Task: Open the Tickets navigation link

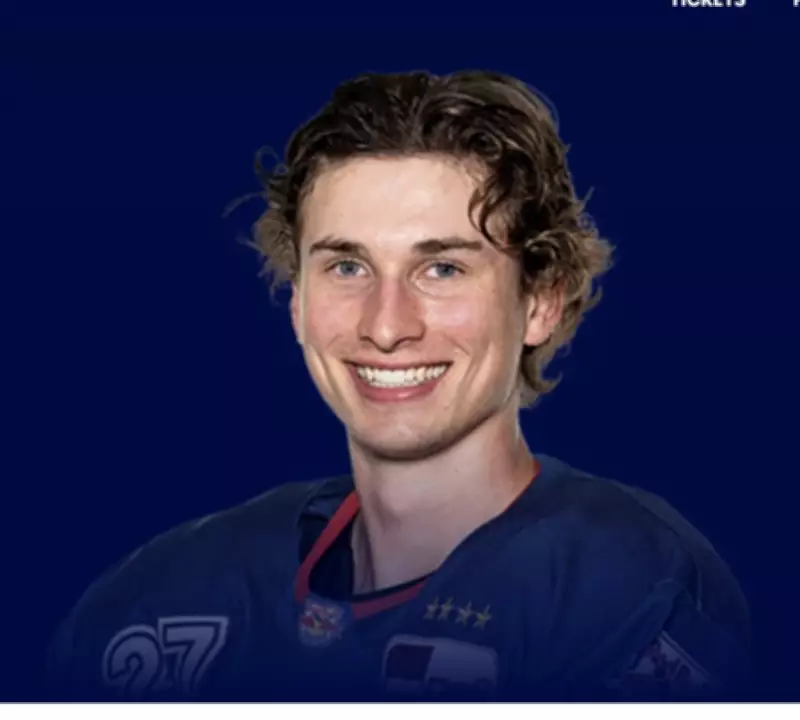Action: [x=708, y=3]
